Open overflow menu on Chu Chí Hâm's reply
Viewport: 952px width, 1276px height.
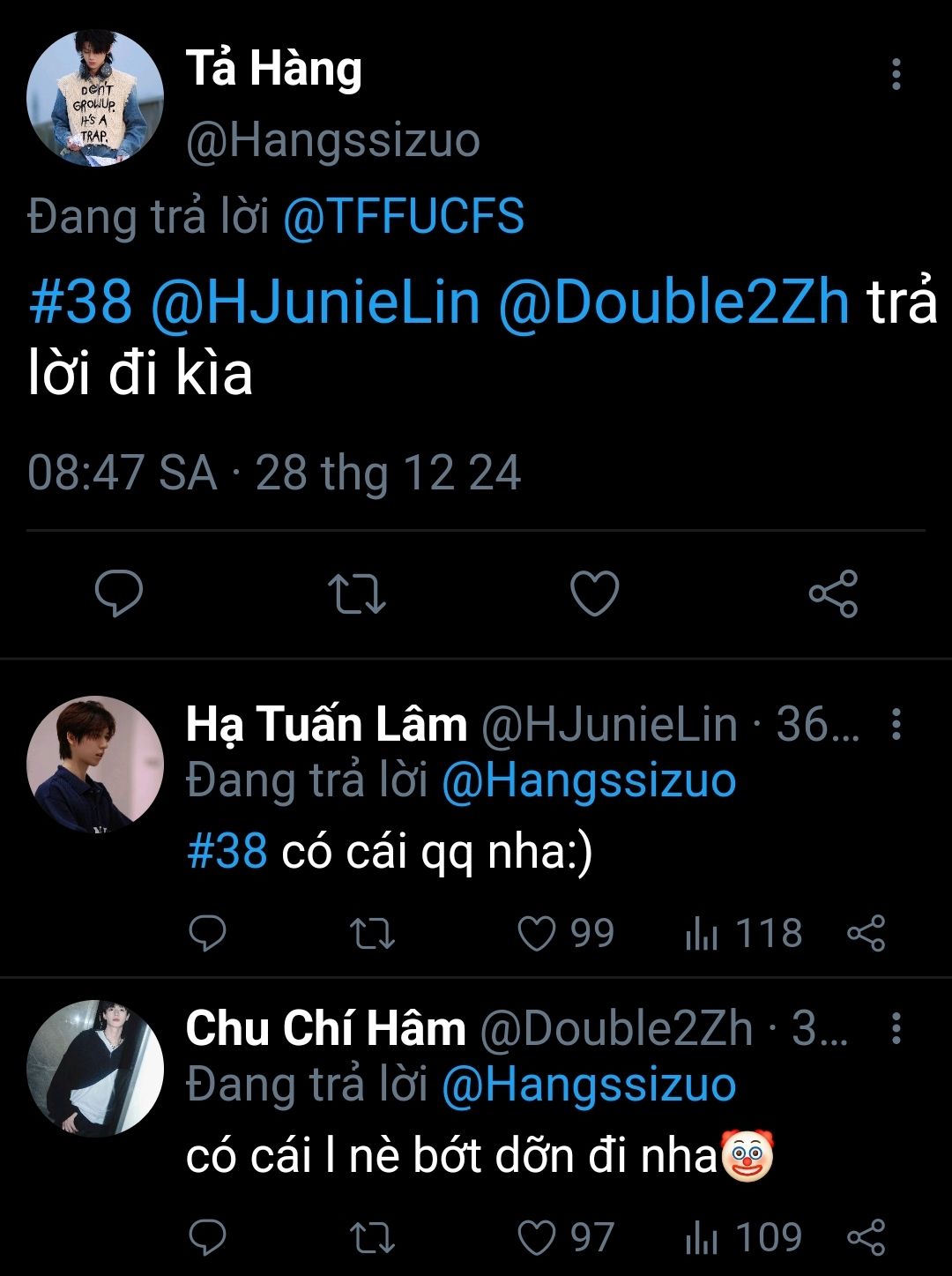[x=896, y=1028]
